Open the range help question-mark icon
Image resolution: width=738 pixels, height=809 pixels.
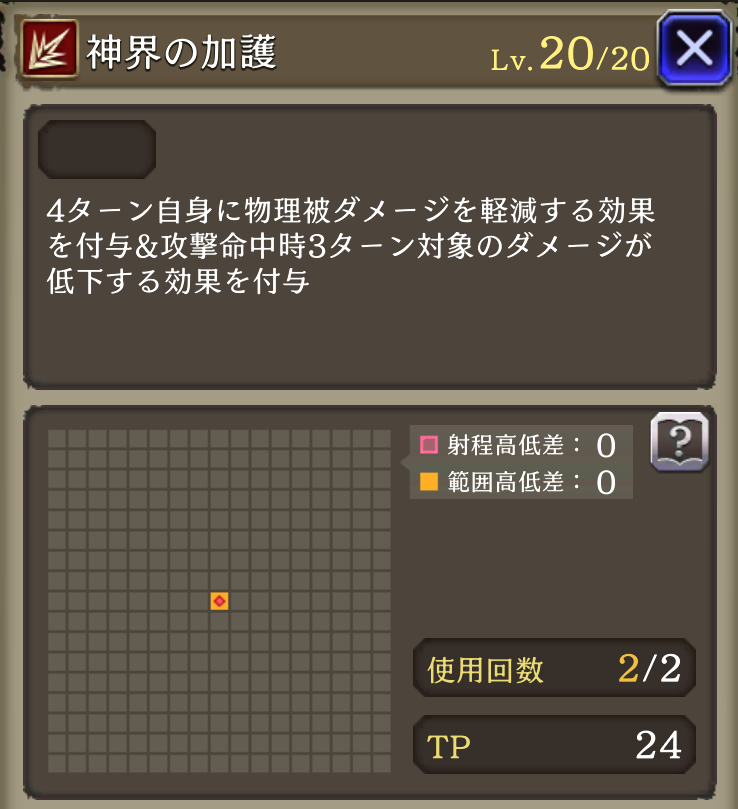point(679,440)
